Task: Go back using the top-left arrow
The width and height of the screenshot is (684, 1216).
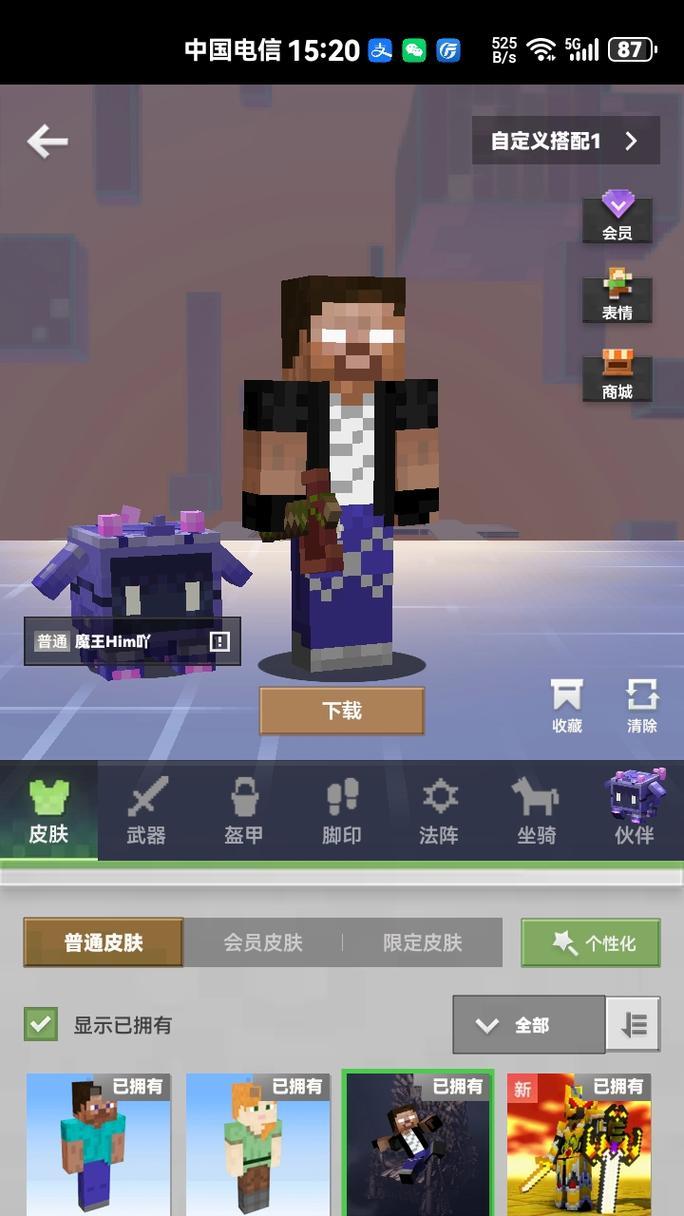Action: 47,141
